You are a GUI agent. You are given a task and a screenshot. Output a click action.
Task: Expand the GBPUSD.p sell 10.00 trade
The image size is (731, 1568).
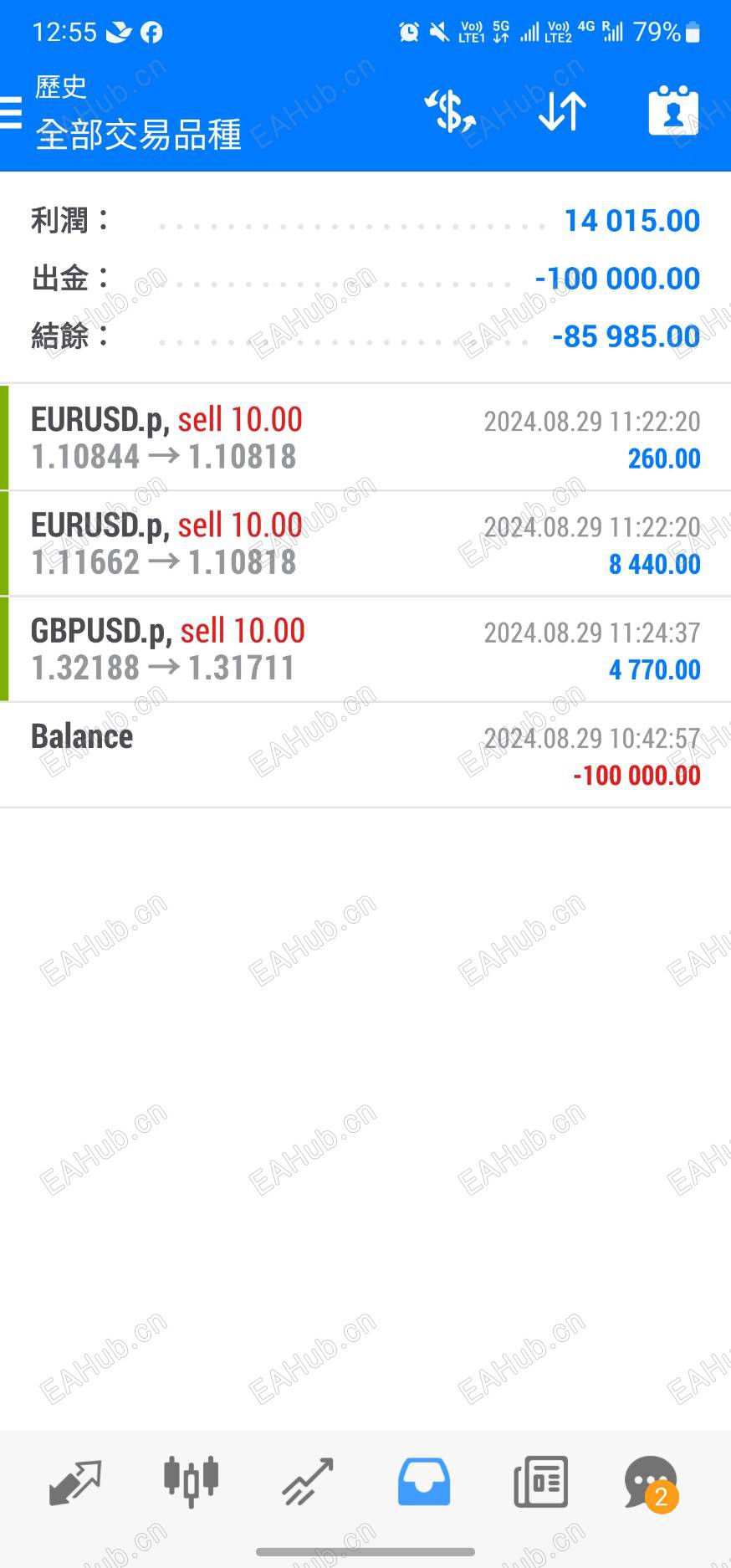tap(365, 649)
